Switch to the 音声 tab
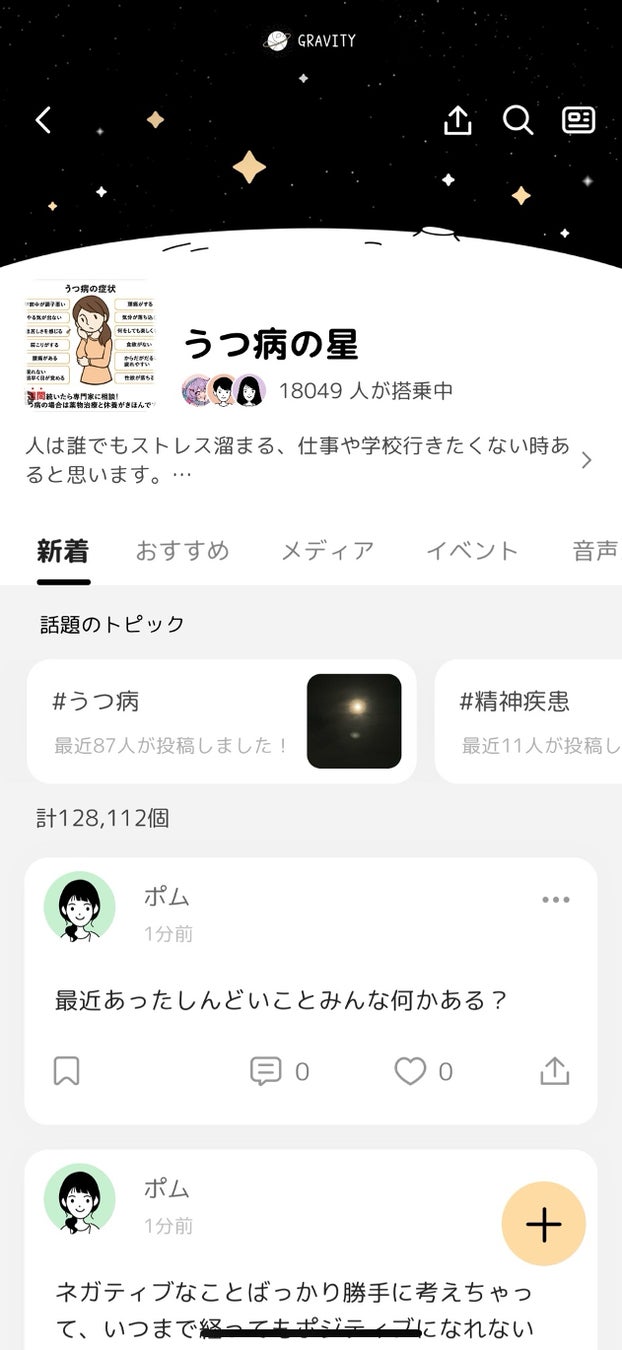622x1350 pixels. pyautogui.click(x=594, y=551)
